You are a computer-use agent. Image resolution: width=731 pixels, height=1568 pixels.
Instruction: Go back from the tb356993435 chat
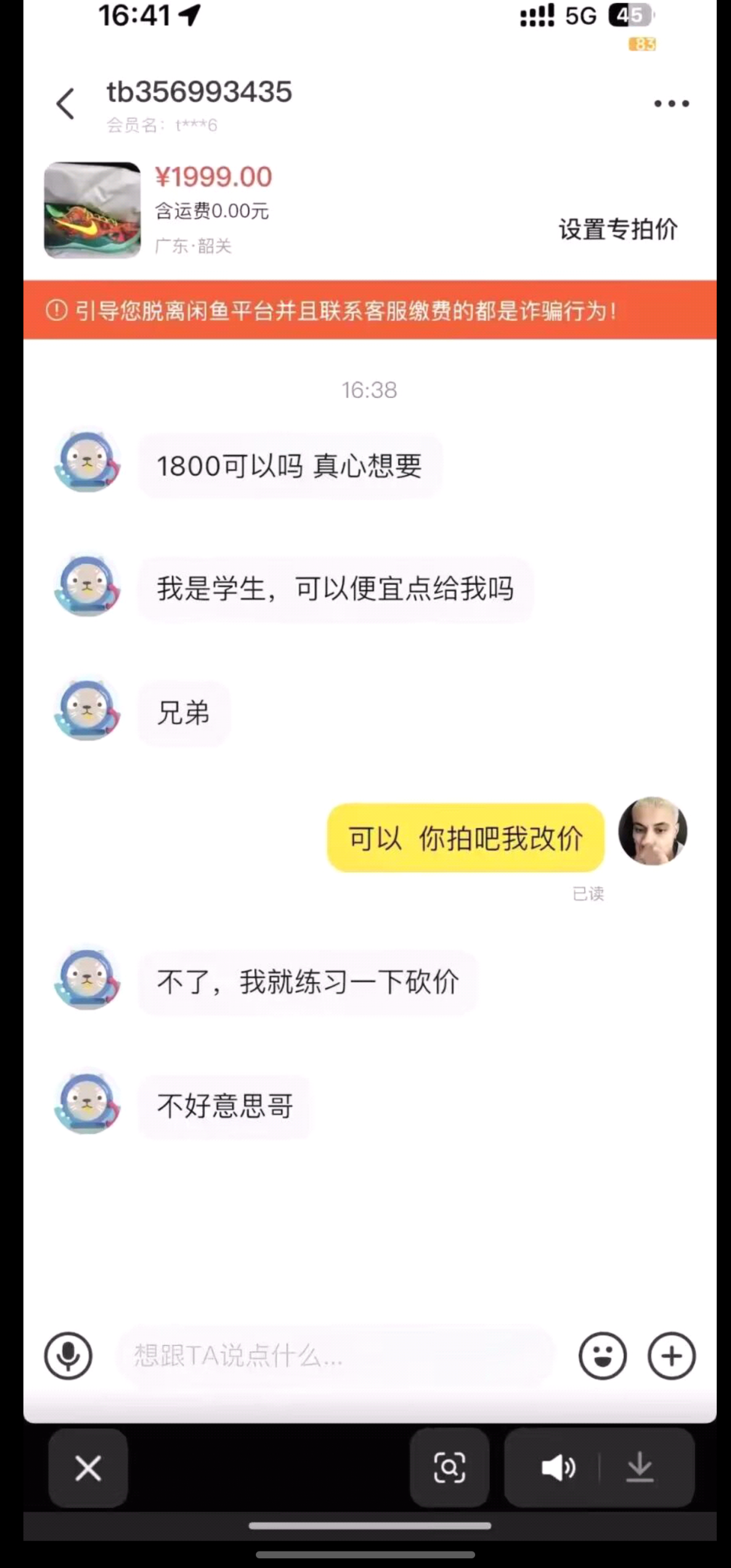66,103
